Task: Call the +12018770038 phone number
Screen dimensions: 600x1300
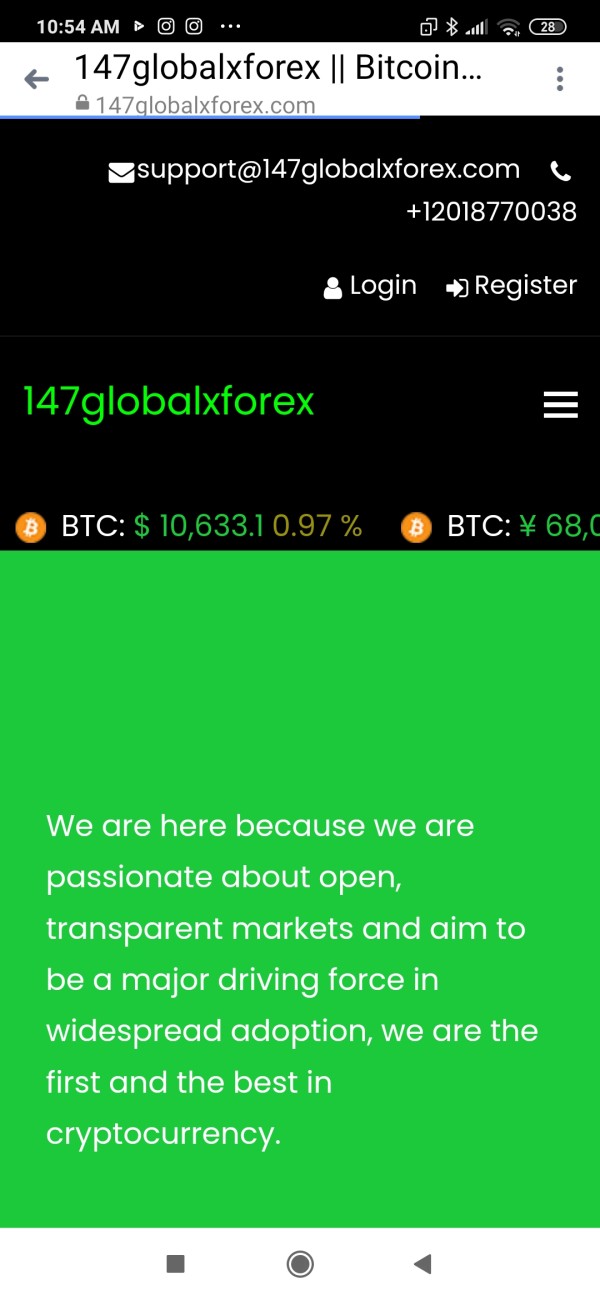Action: click(491, 212)
